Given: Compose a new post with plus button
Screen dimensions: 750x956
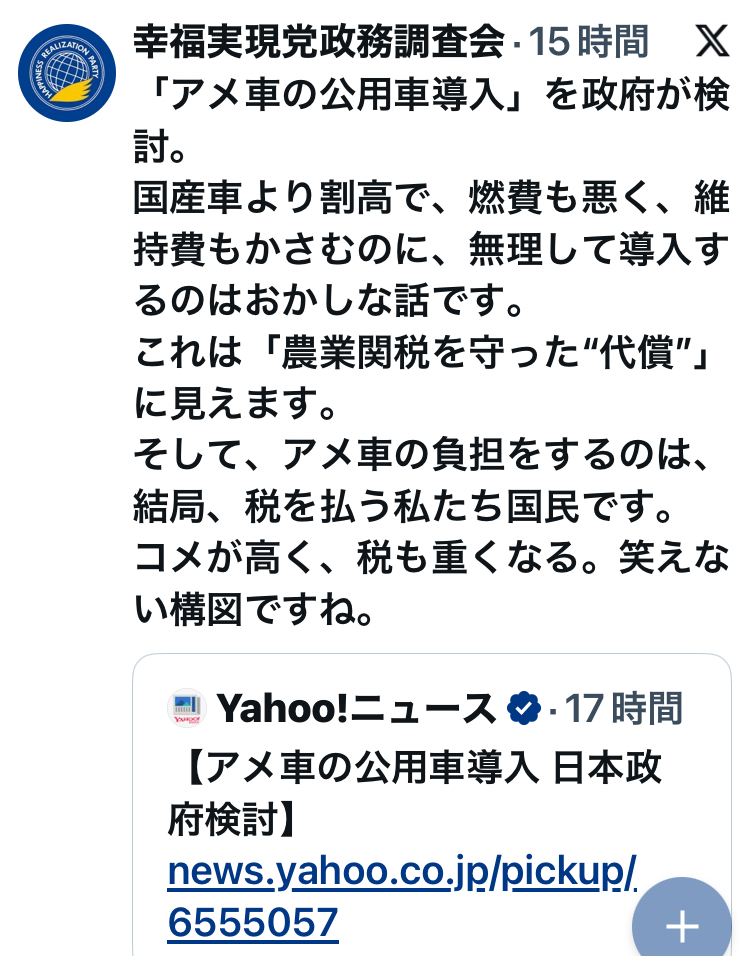Looking at the screenshot, I should pos(682,925).
